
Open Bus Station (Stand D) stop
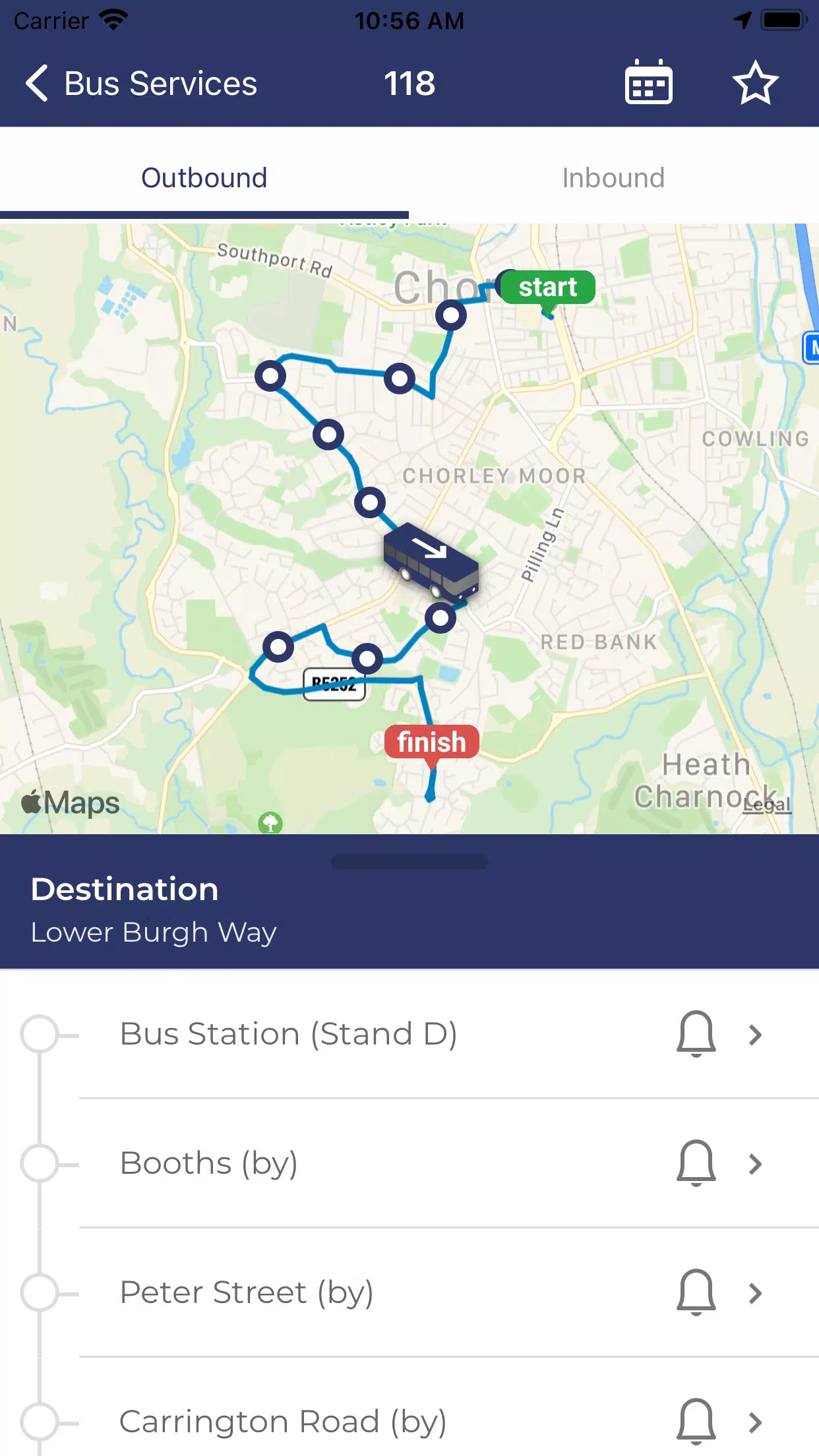288,1034
